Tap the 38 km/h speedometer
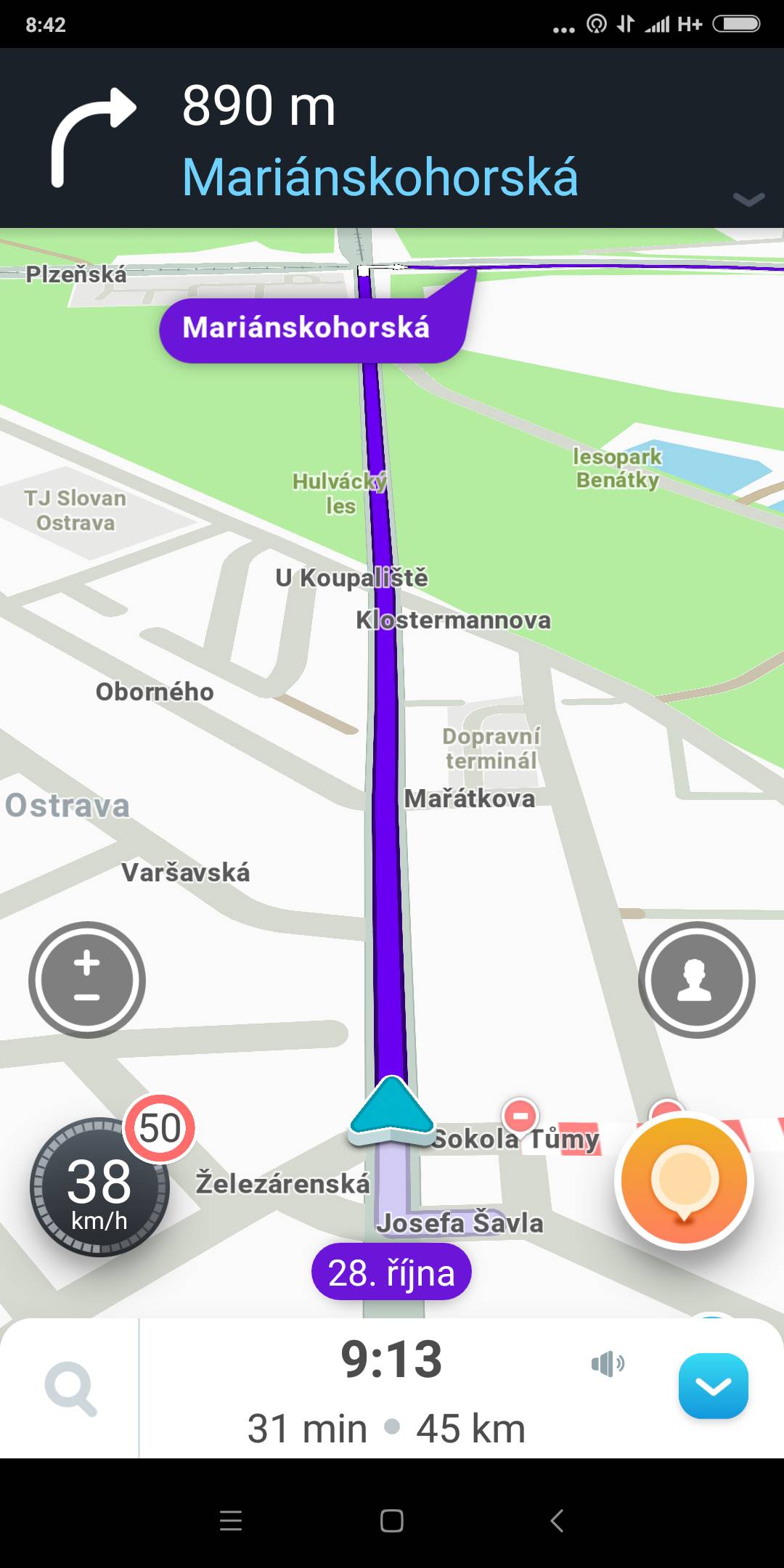This screenshot has width=784, height=1568. click(99, 1188)
